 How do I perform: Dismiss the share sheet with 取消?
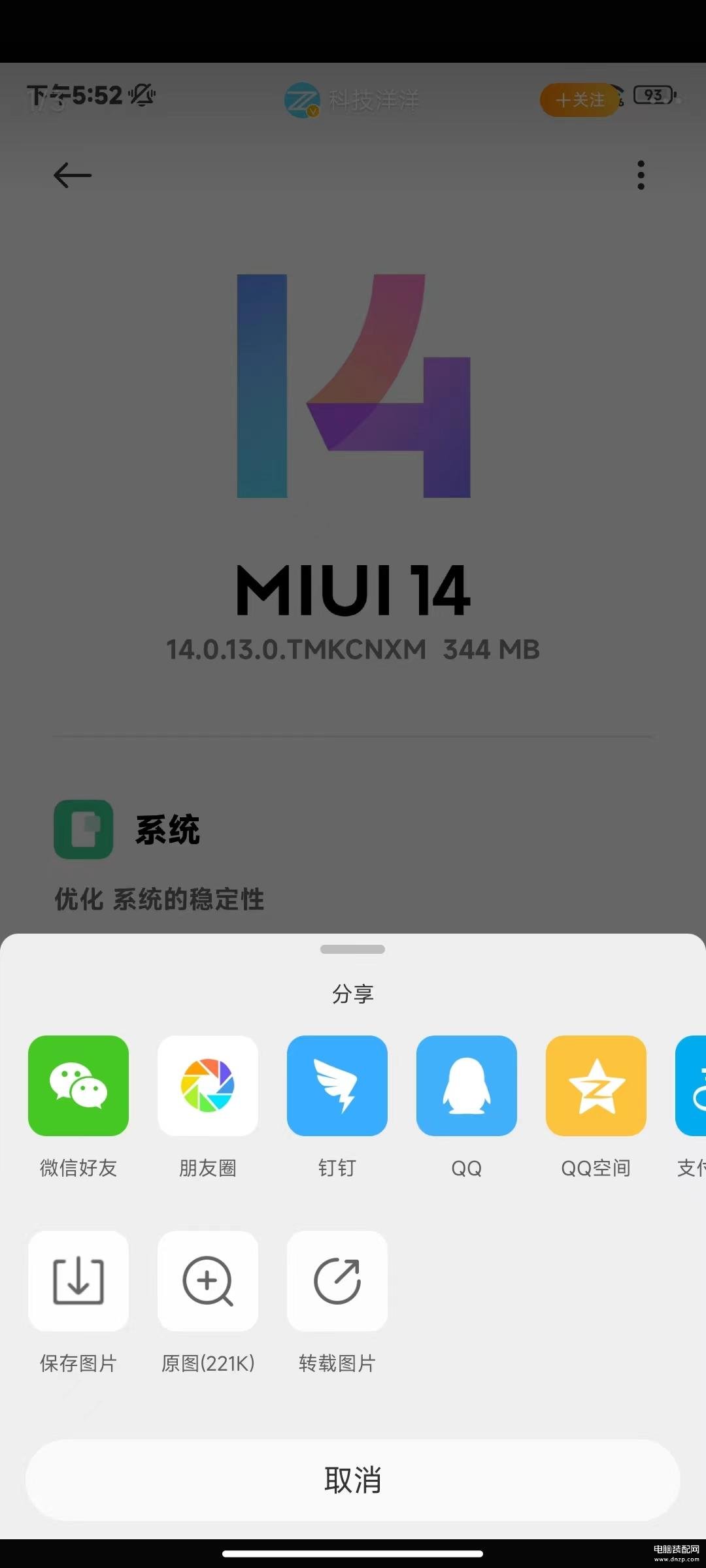coord(353,1480)
